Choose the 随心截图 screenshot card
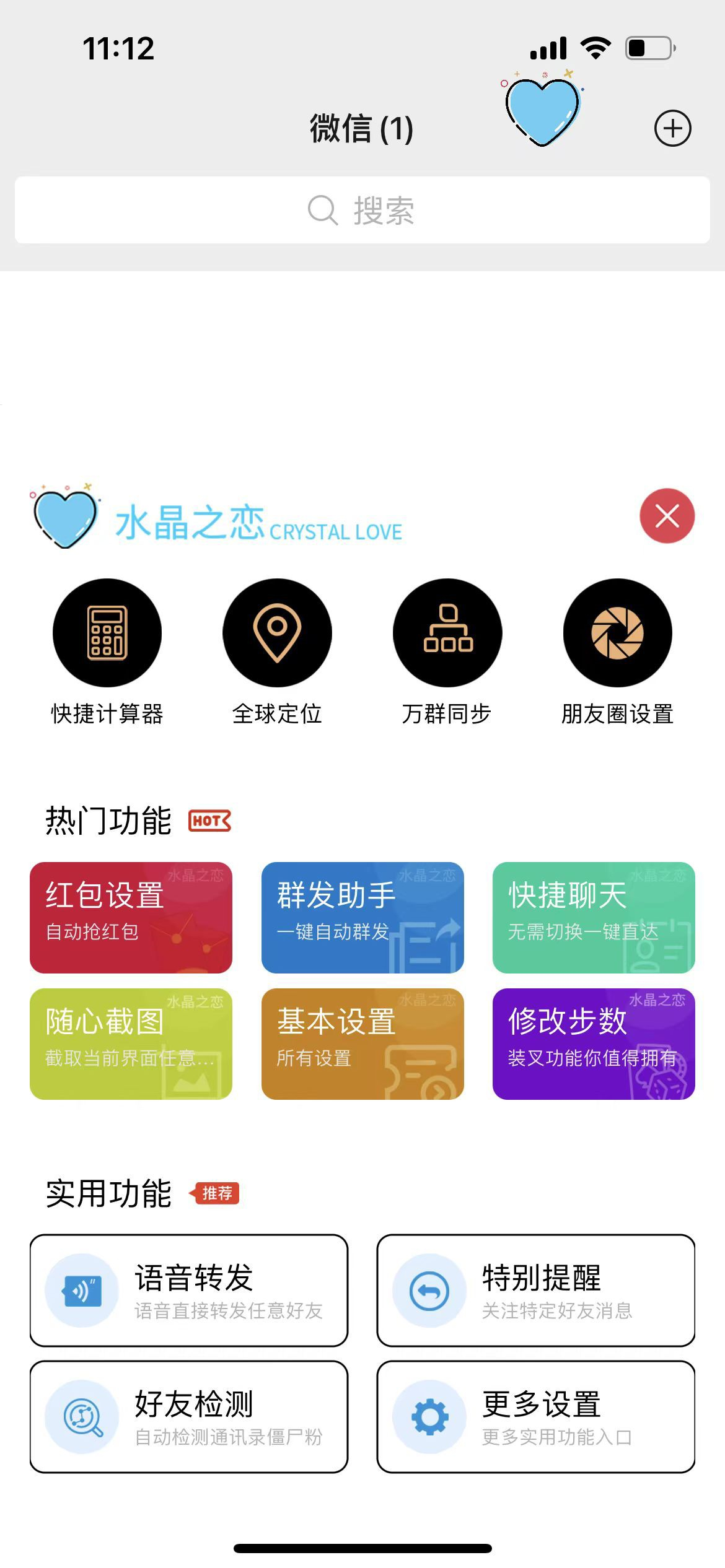This screenshot has width=725, height=1568. tap(131, 1043)
